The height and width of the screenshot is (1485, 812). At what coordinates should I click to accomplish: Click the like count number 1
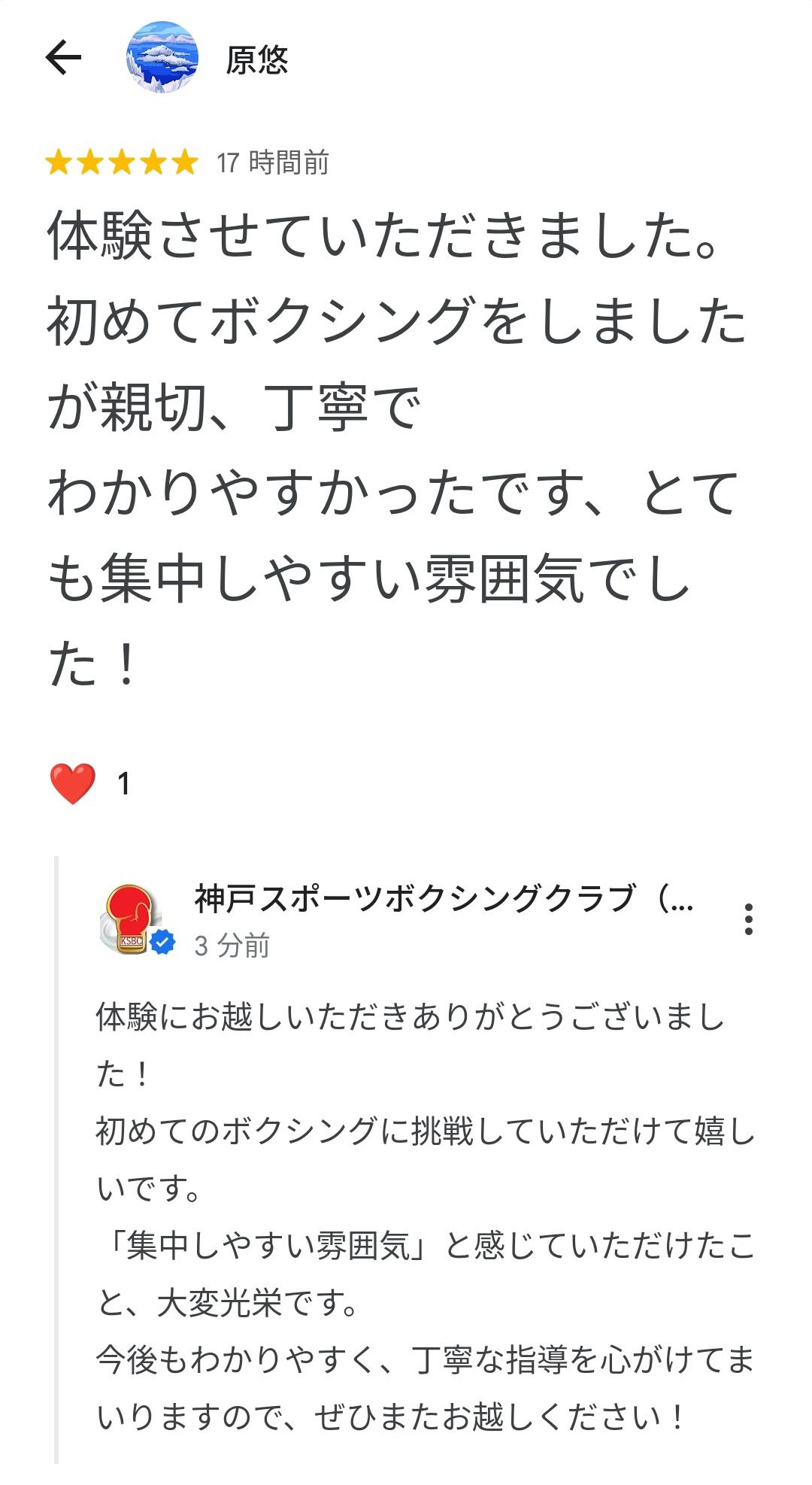click(123, 781)
